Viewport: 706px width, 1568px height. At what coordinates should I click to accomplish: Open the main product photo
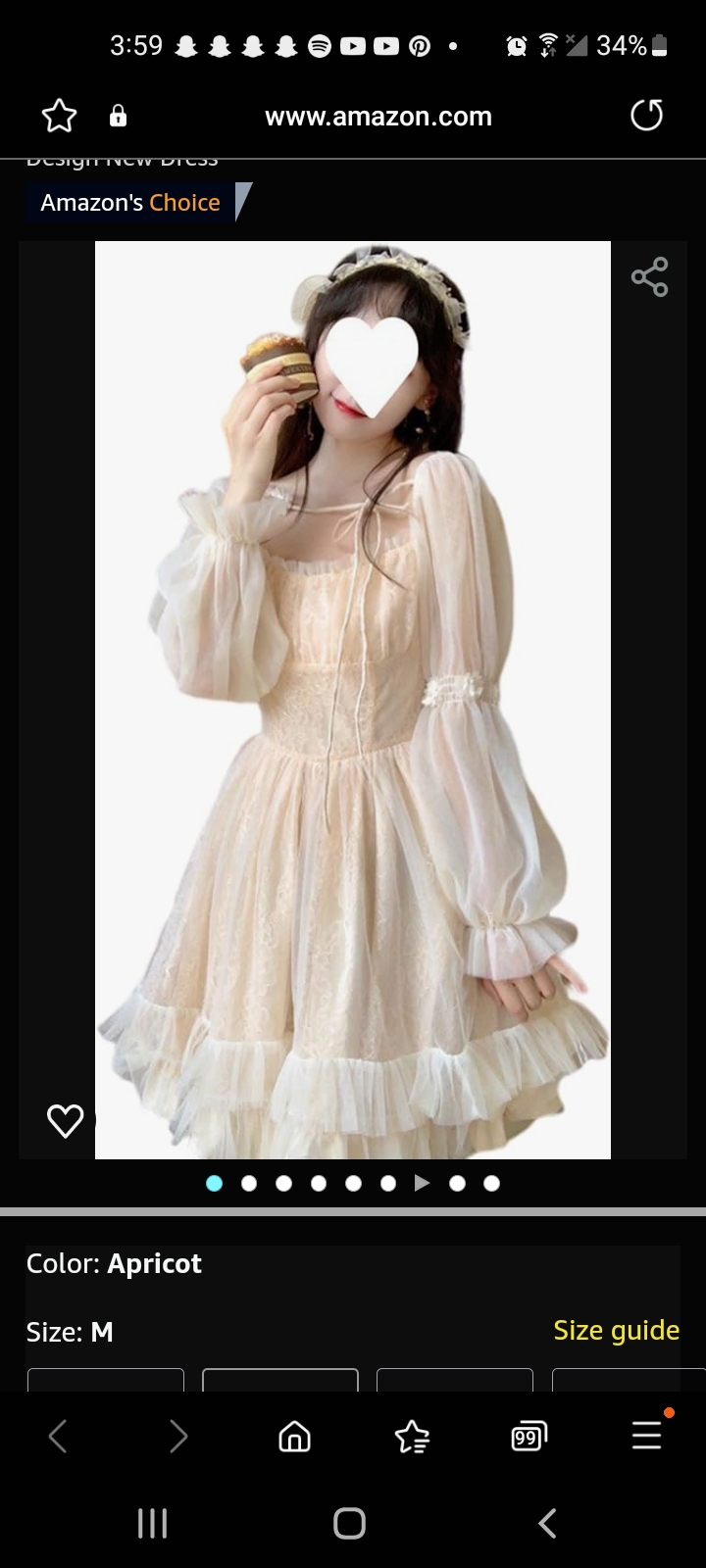353,700
